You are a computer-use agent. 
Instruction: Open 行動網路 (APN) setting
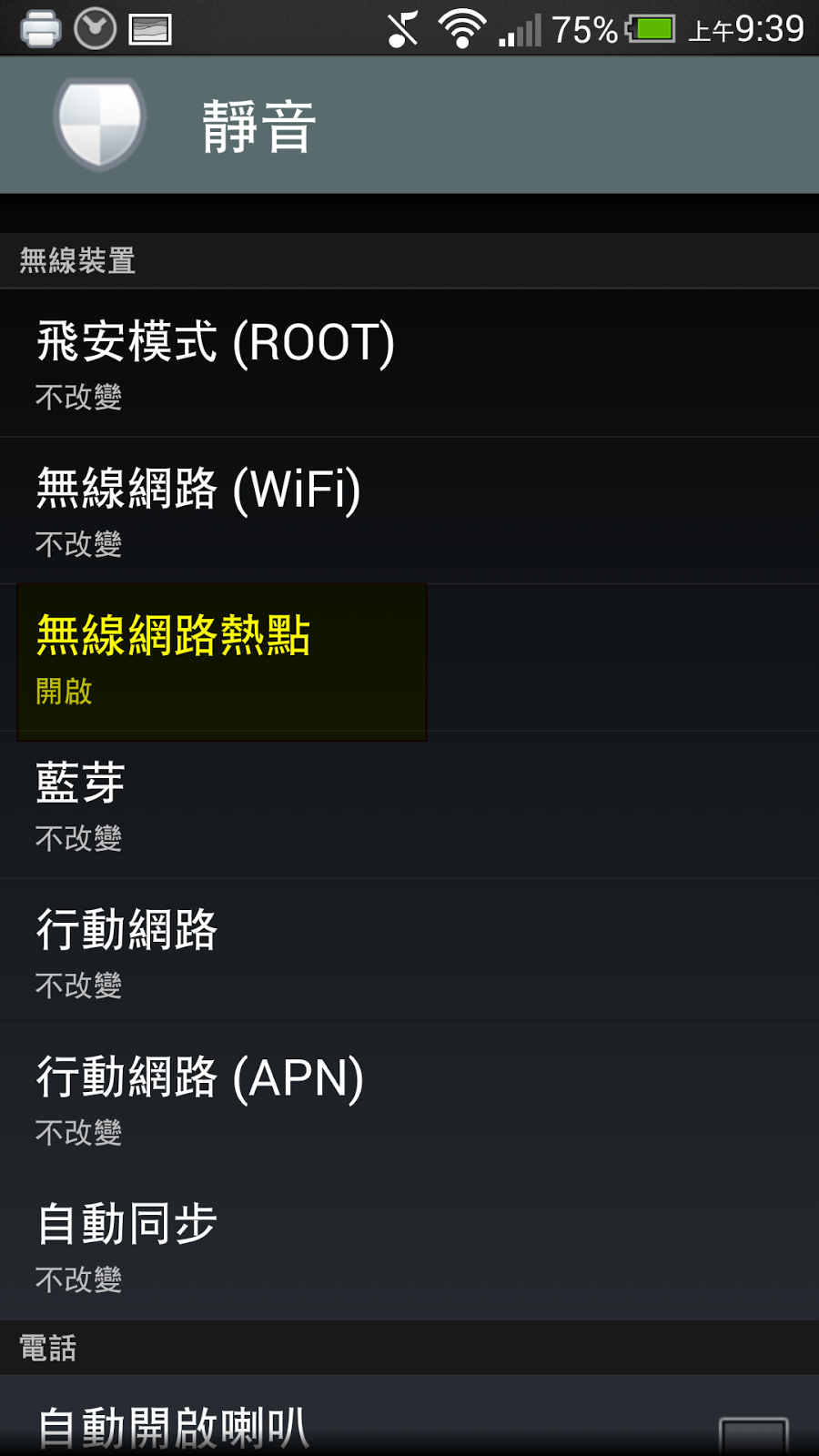[x=409, y=1100]
